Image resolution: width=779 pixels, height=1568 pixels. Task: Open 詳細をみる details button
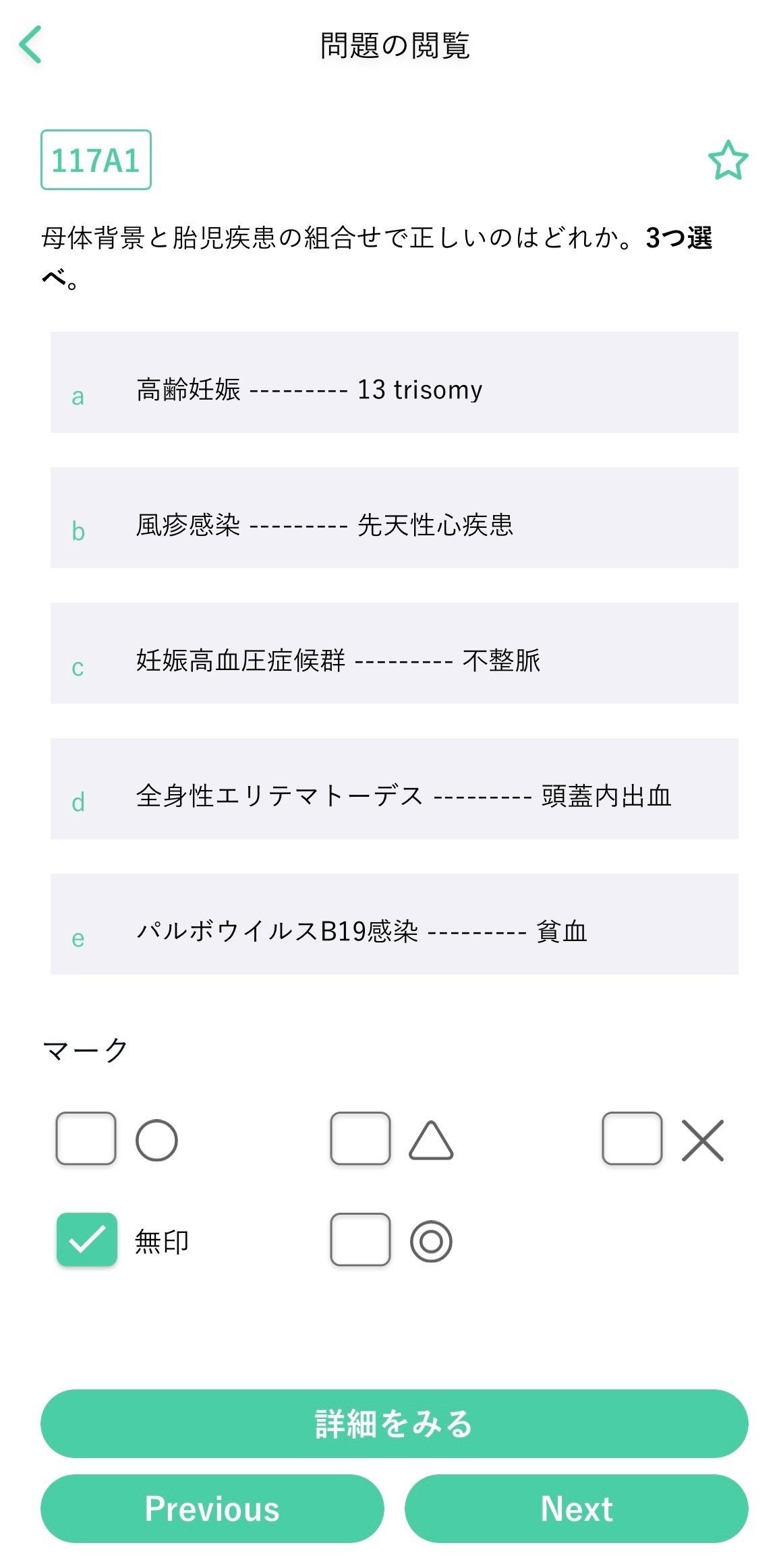(394, 1424)
